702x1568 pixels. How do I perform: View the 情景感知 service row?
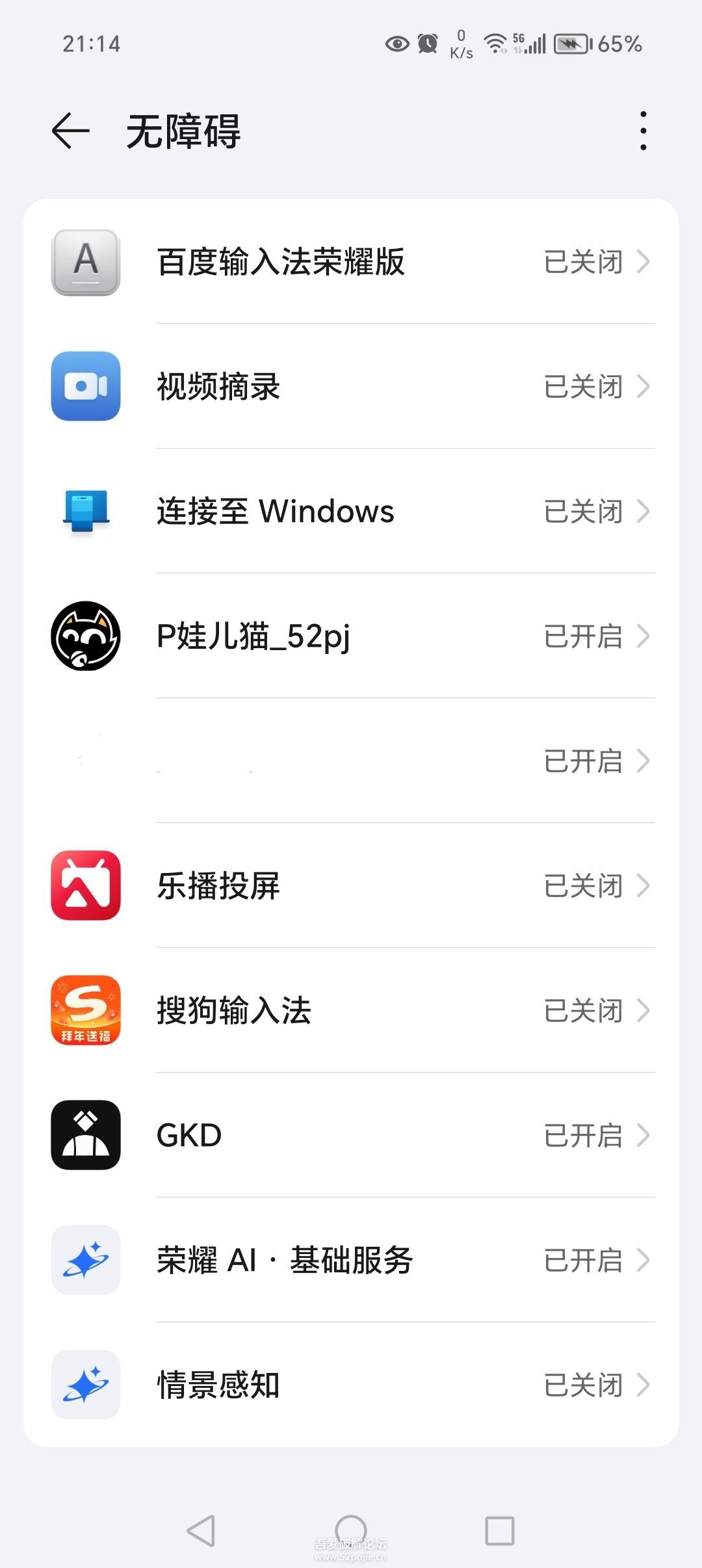coord(351,1385)
